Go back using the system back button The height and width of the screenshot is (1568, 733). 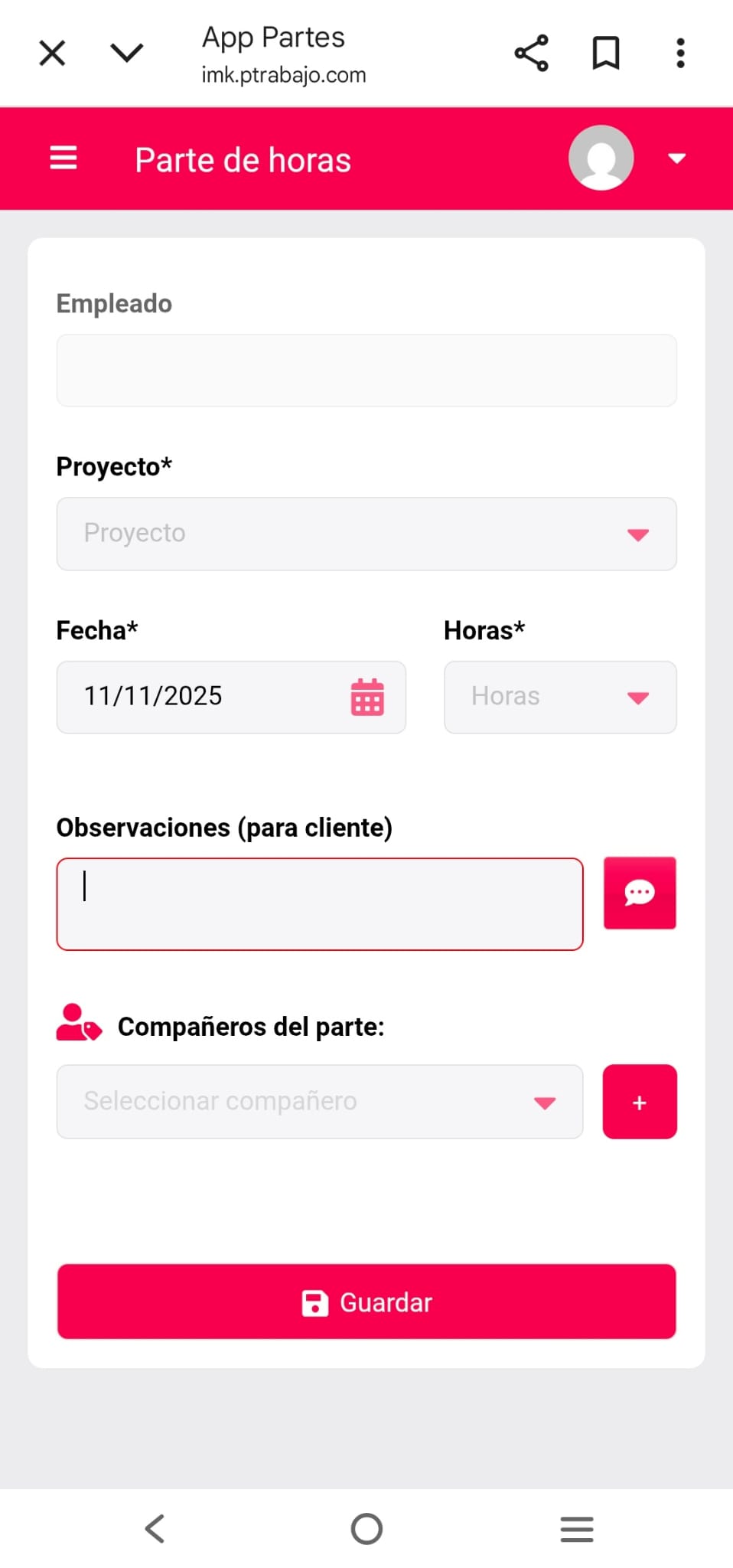pos(155,1529)
